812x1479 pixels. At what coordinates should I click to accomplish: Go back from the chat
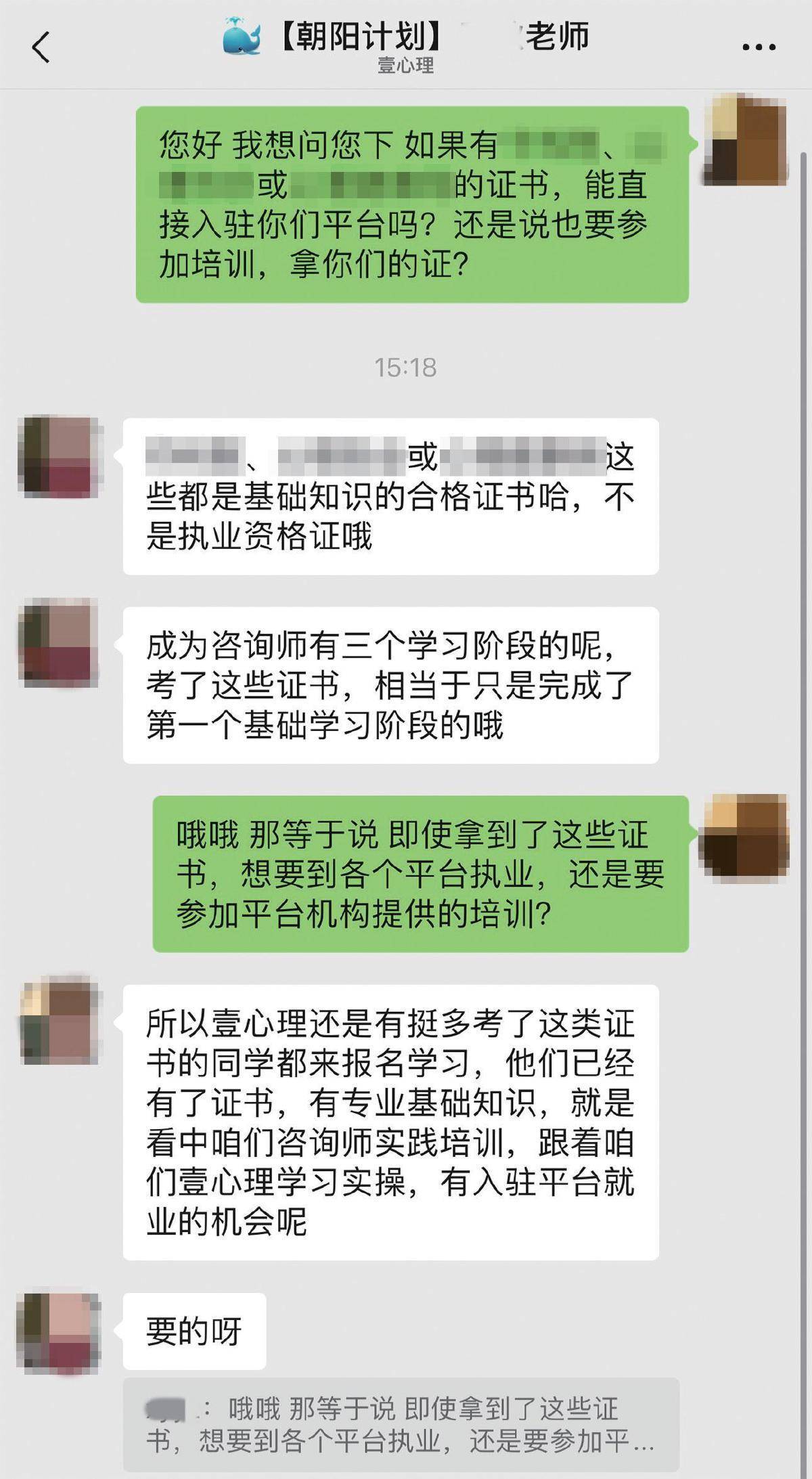pos(41,47)
